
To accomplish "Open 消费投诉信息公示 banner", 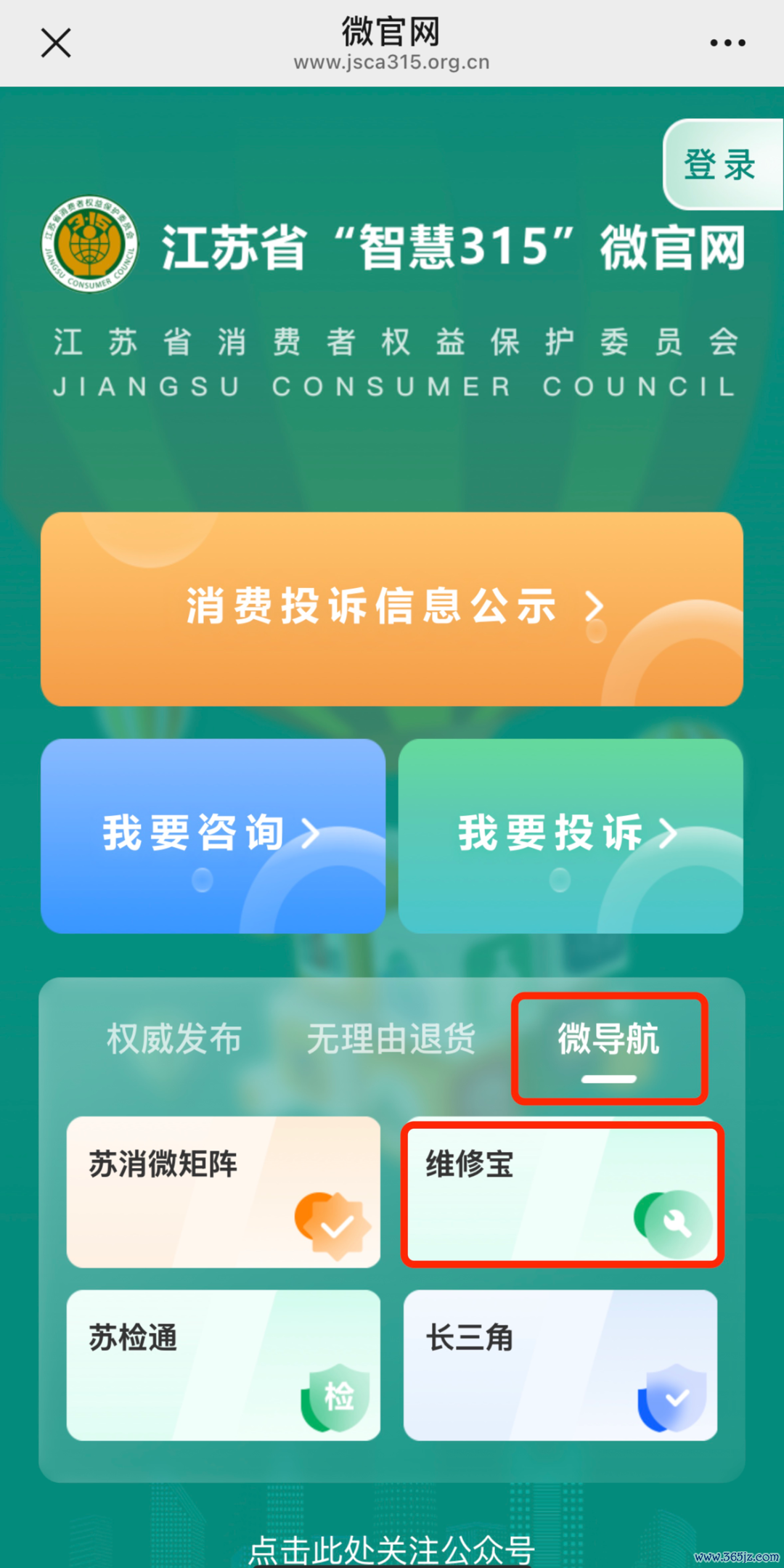I will 392,608.
